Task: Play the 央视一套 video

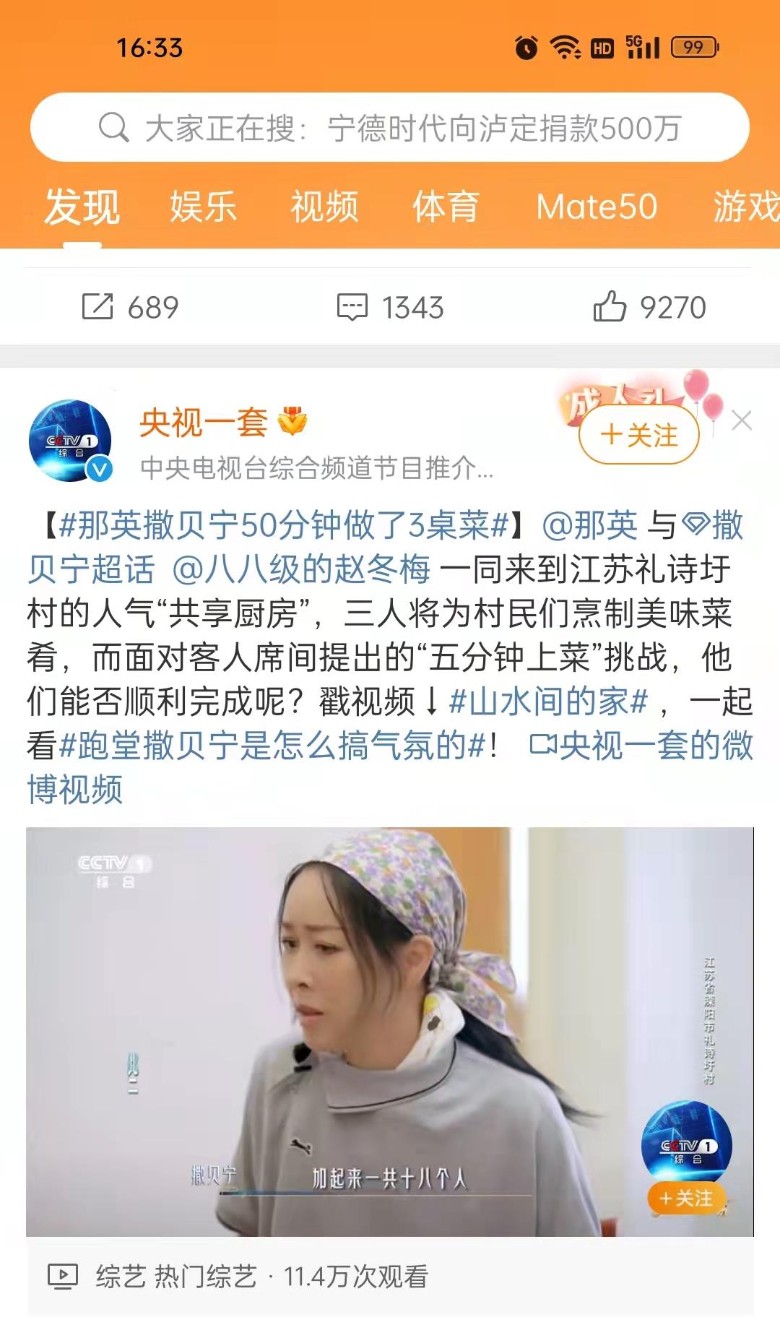Action: point(390,1031)
